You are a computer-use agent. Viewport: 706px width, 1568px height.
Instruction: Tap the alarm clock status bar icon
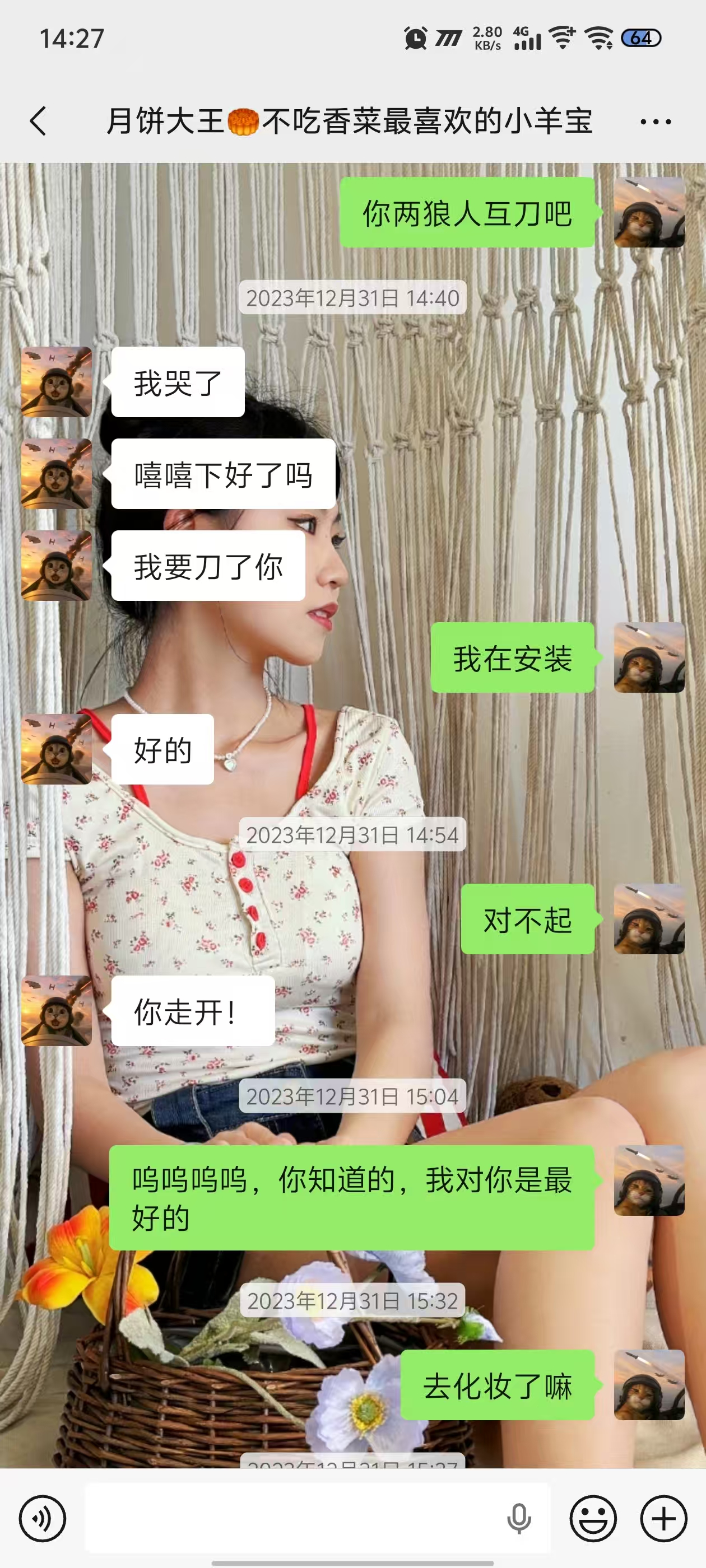pyautogui.click(x=415, y=38)
